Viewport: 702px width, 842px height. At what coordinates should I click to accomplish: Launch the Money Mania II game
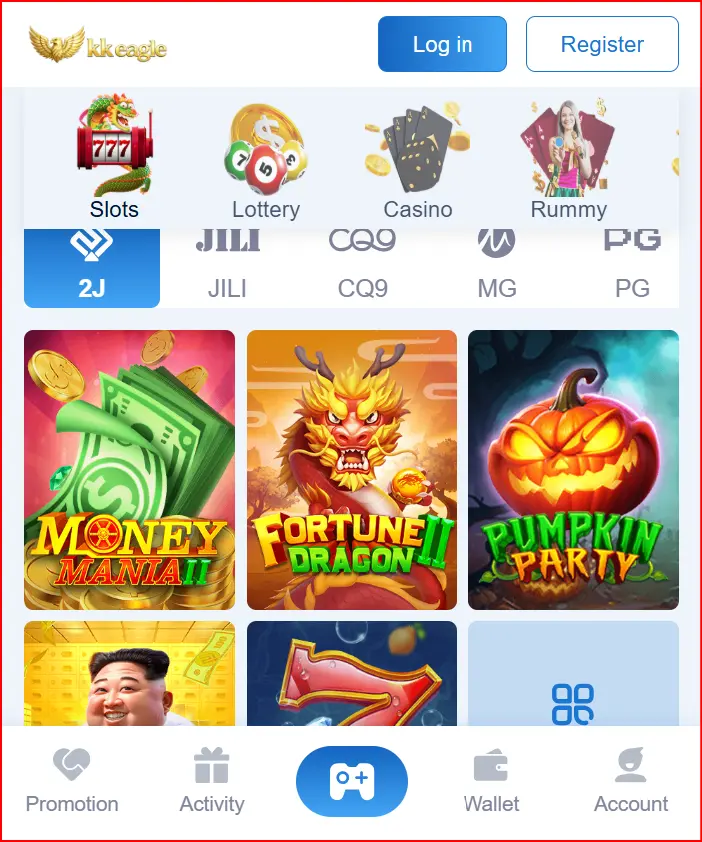(130, 470)
